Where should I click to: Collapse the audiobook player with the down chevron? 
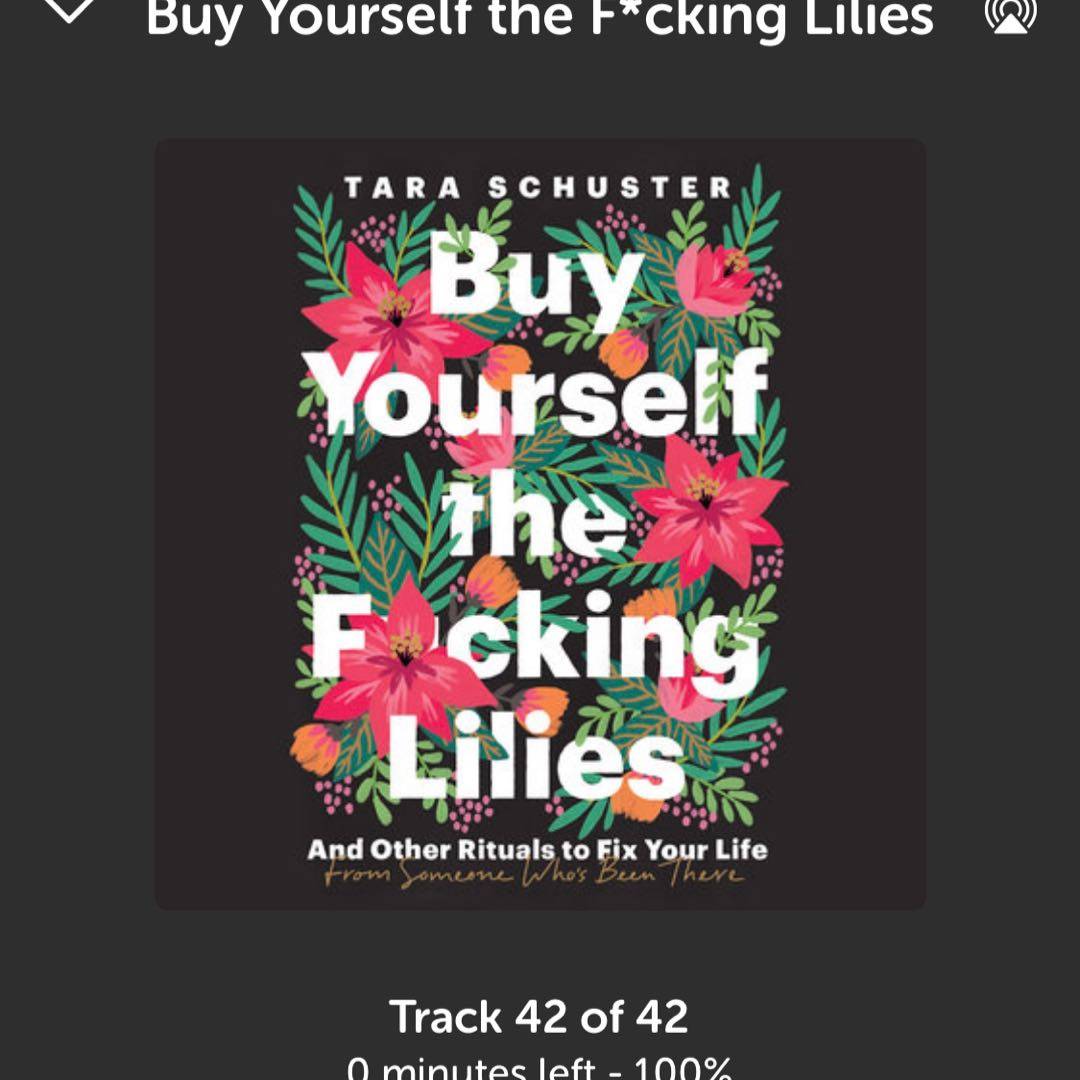70,10
